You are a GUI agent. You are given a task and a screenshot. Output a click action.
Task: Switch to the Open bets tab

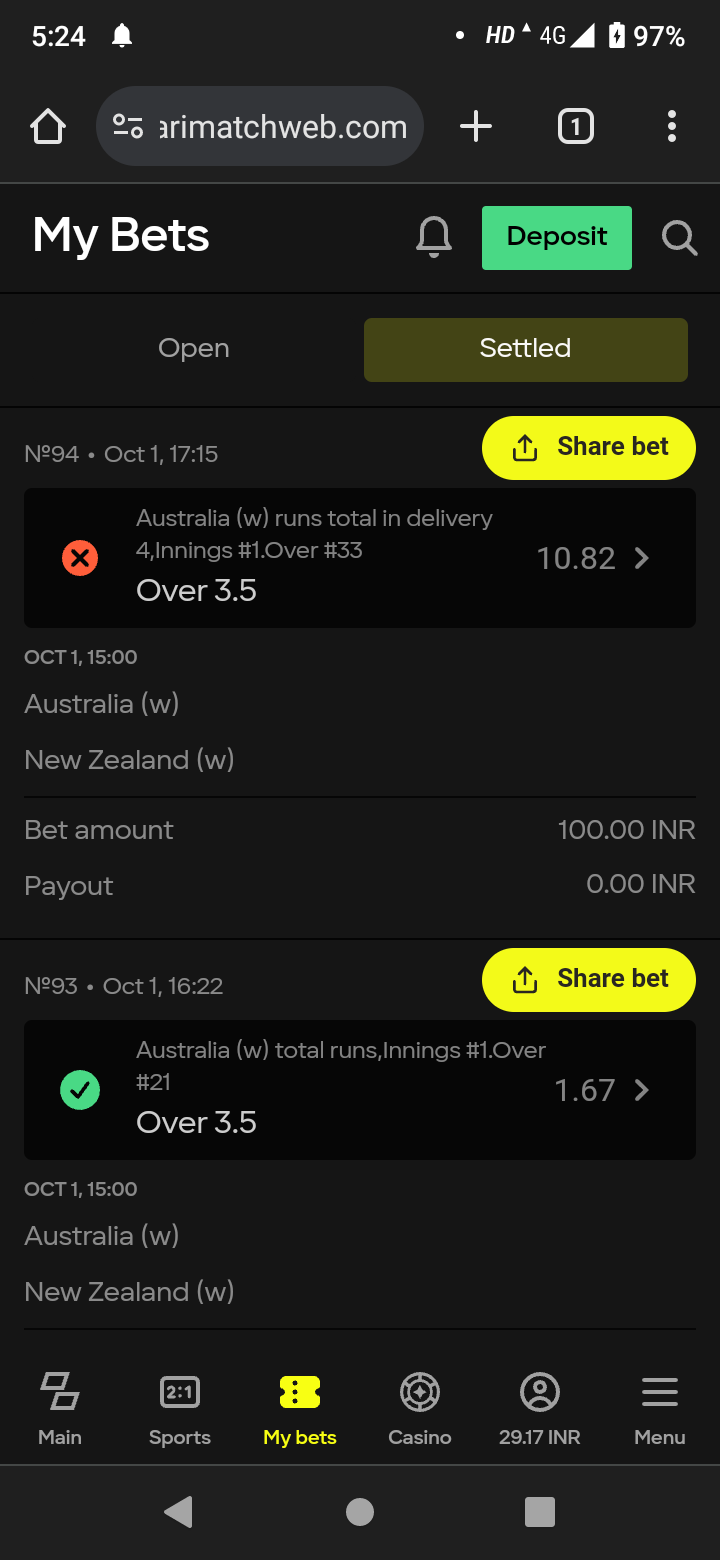point(194,349)
